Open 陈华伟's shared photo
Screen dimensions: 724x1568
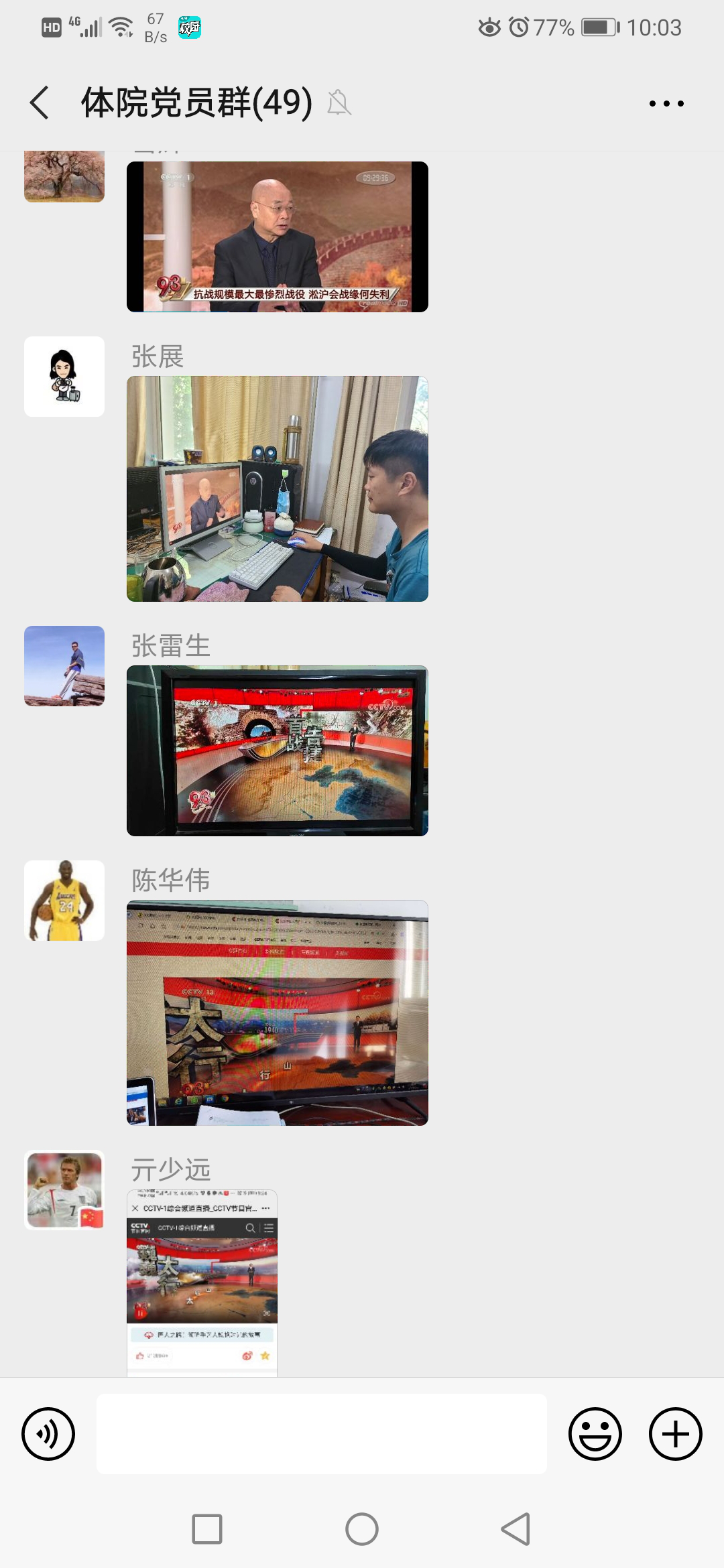coord(277,1012)
